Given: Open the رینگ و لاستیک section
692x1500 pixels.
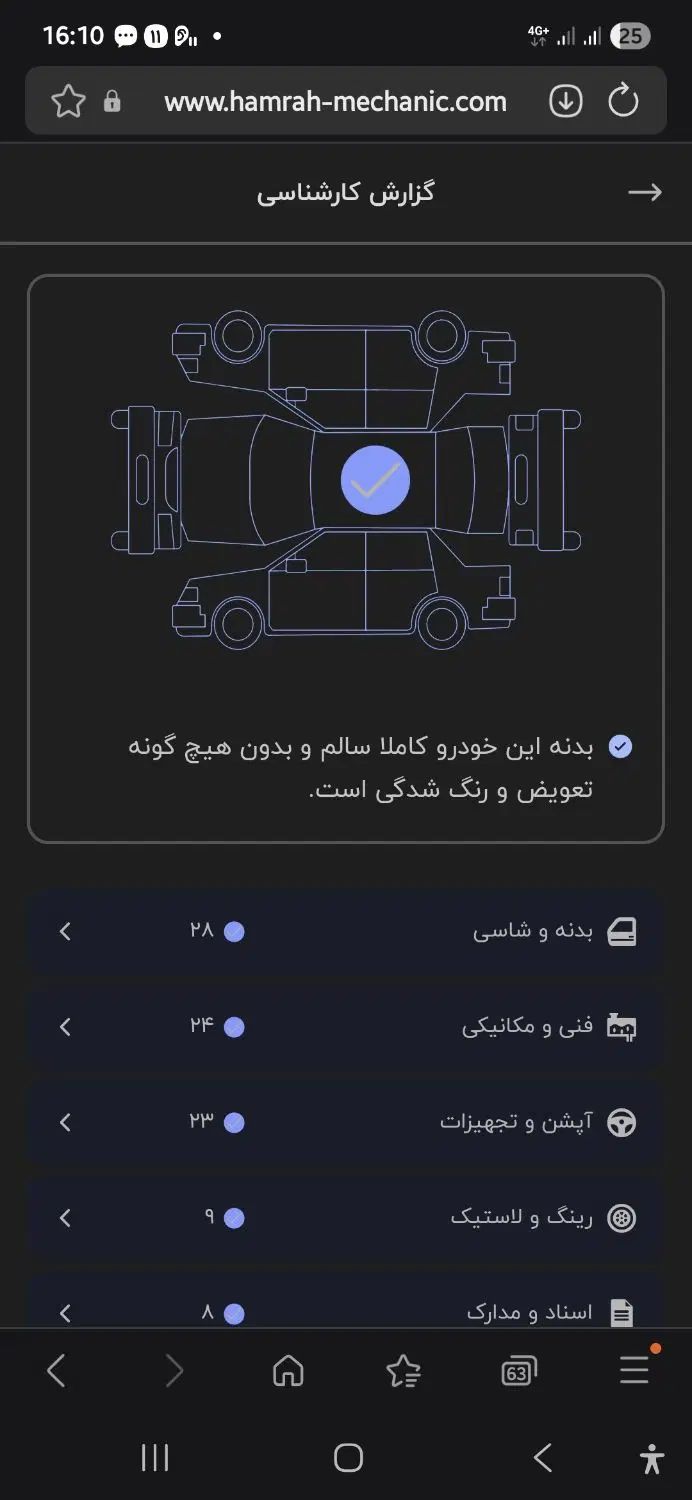Looking at the screenshot, I should coord(346,1218).
